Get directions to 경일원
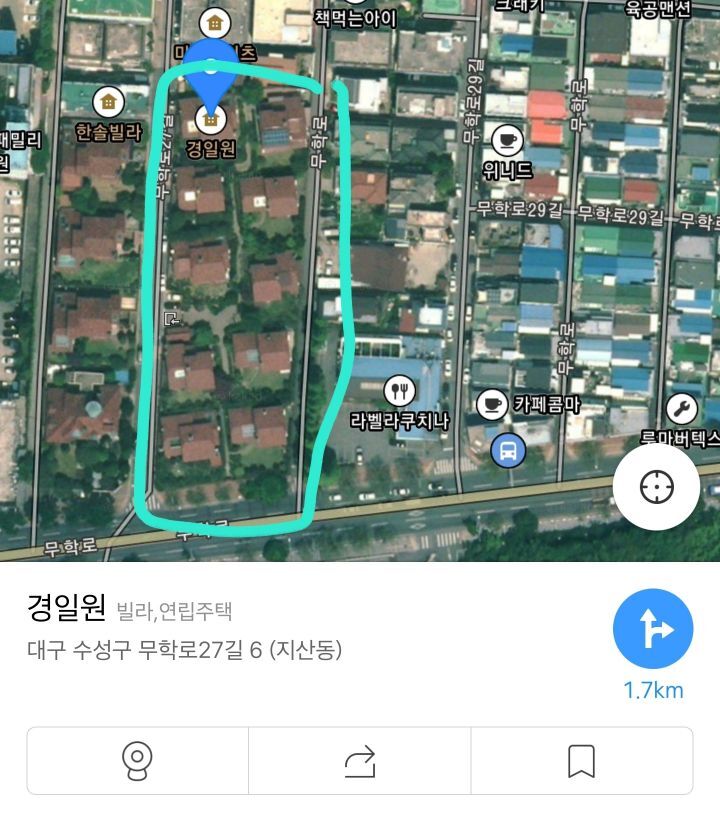 click(653, 629)
